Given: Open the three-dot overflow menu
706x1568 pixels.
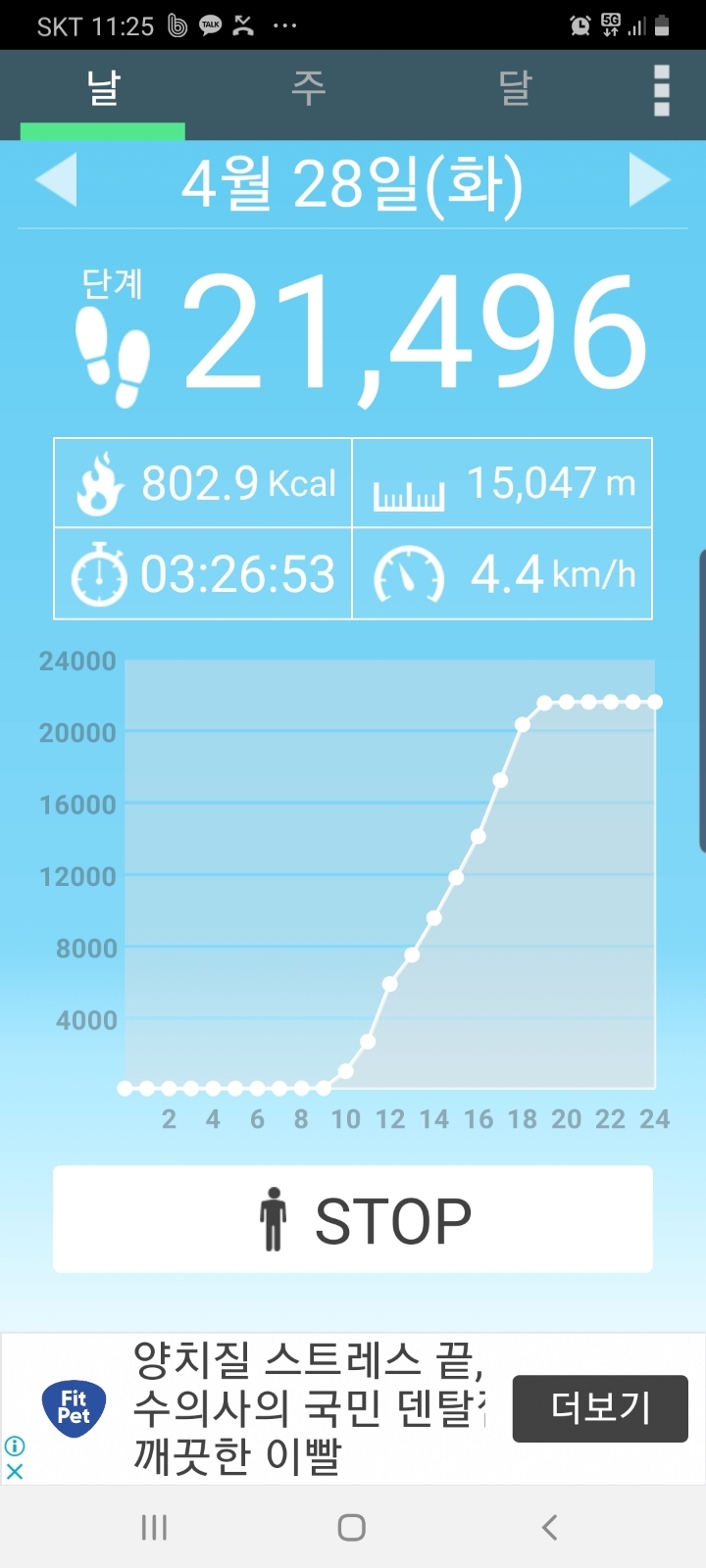Looking at the screenshot, I should (662, 90).
